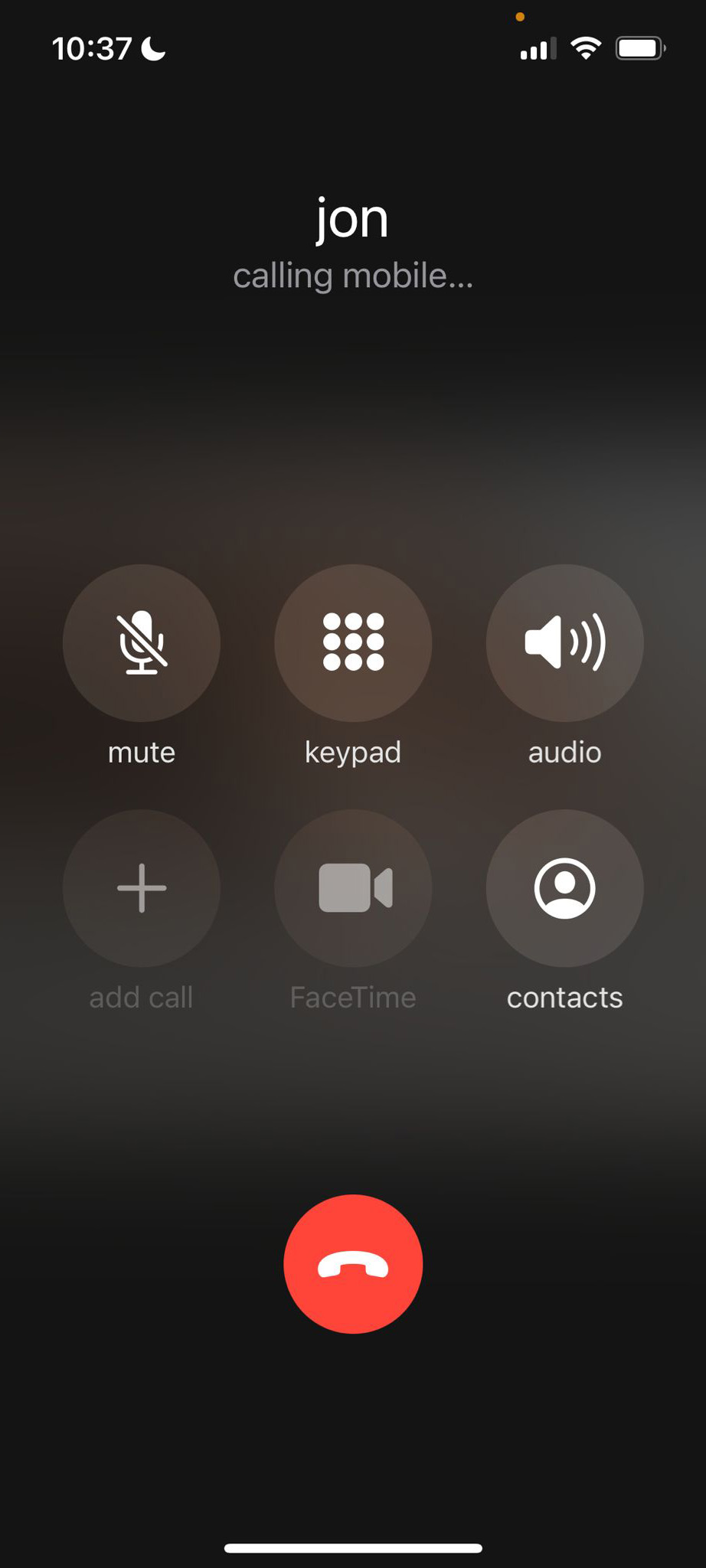The width and height of the screenshot is (706, 1568).
Task: Tap the FaceTime video button
Action: [353, 888]
